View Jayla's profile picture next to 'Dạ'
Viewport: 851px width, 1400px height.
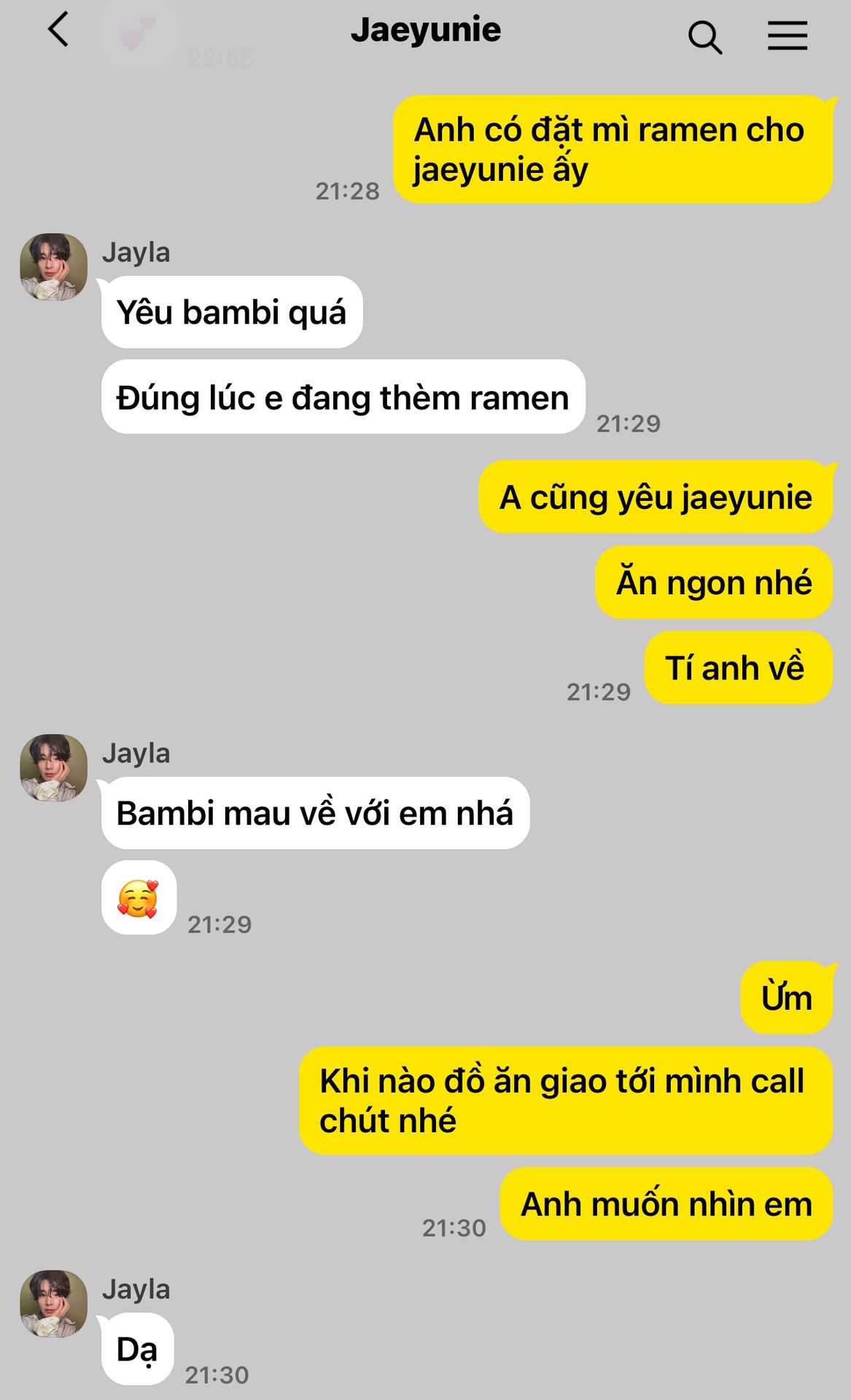53,1304
